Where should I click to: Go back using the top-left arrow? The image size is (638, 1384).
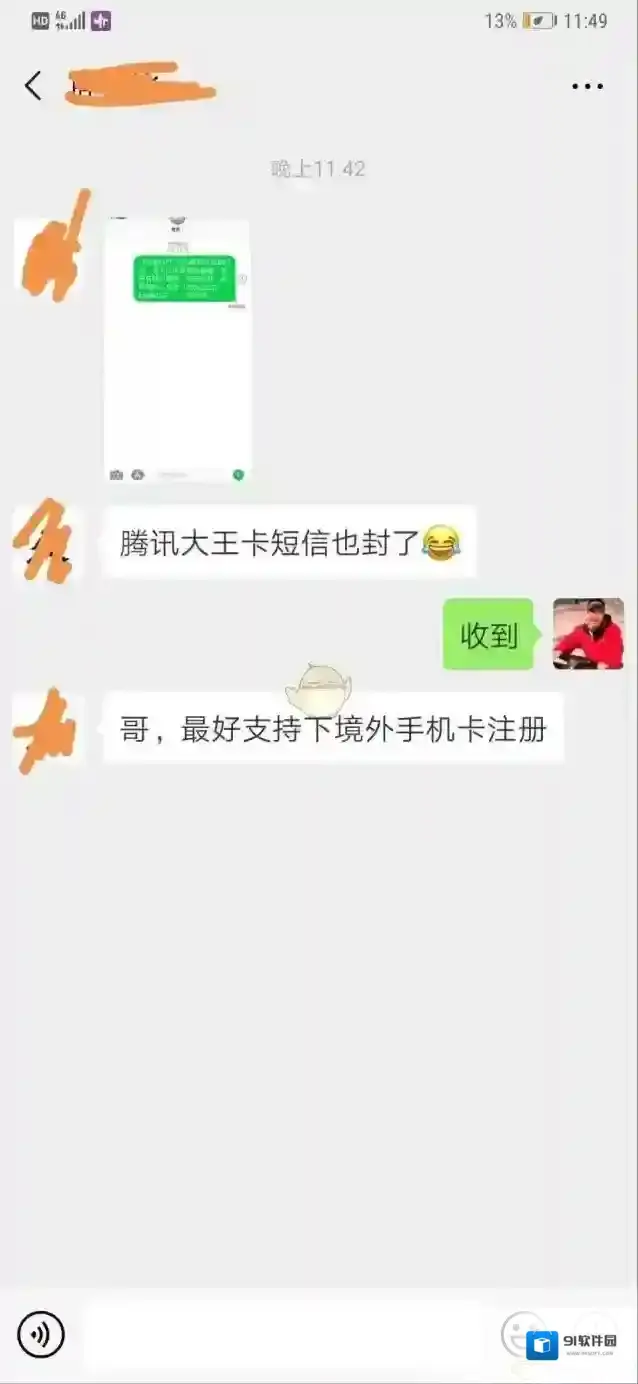click(33, 86)
